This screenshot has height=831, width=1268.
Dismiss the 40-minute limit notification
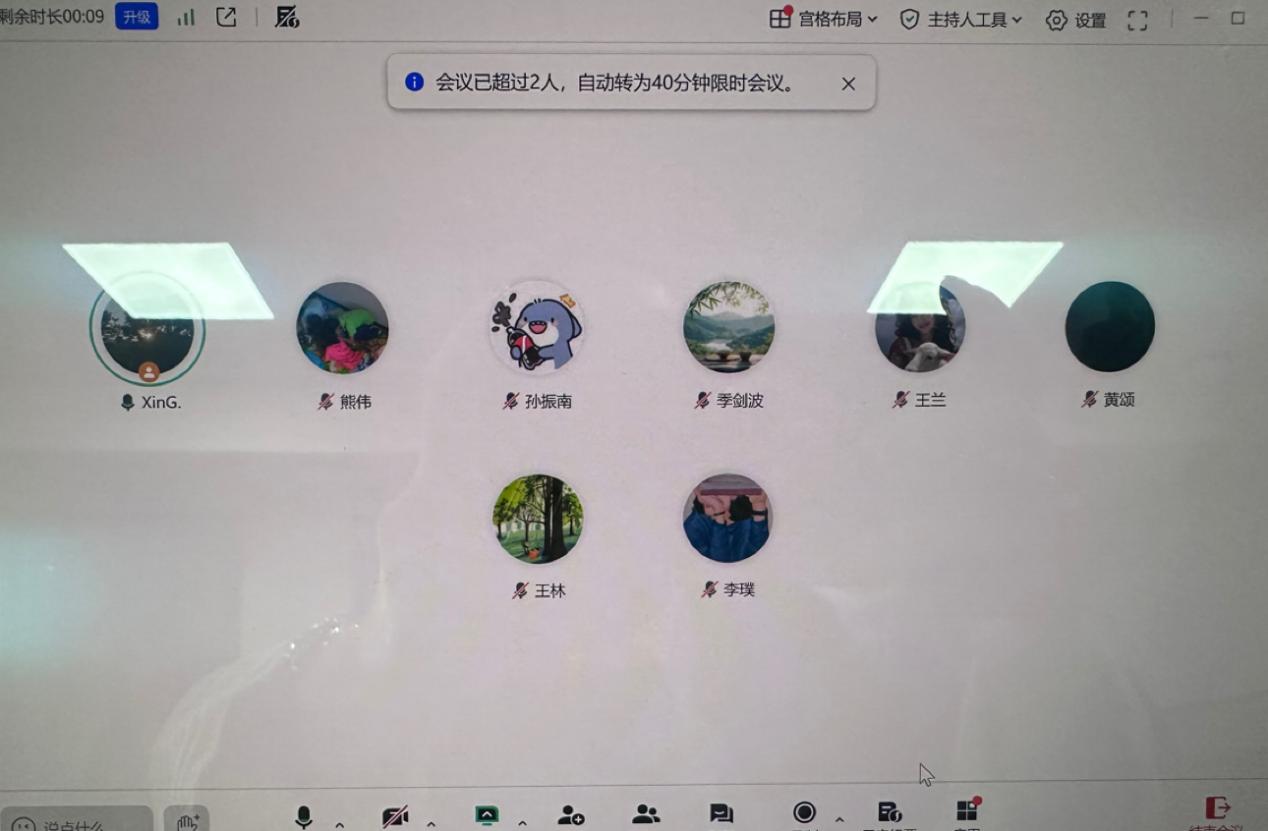[x=848, y=84]
